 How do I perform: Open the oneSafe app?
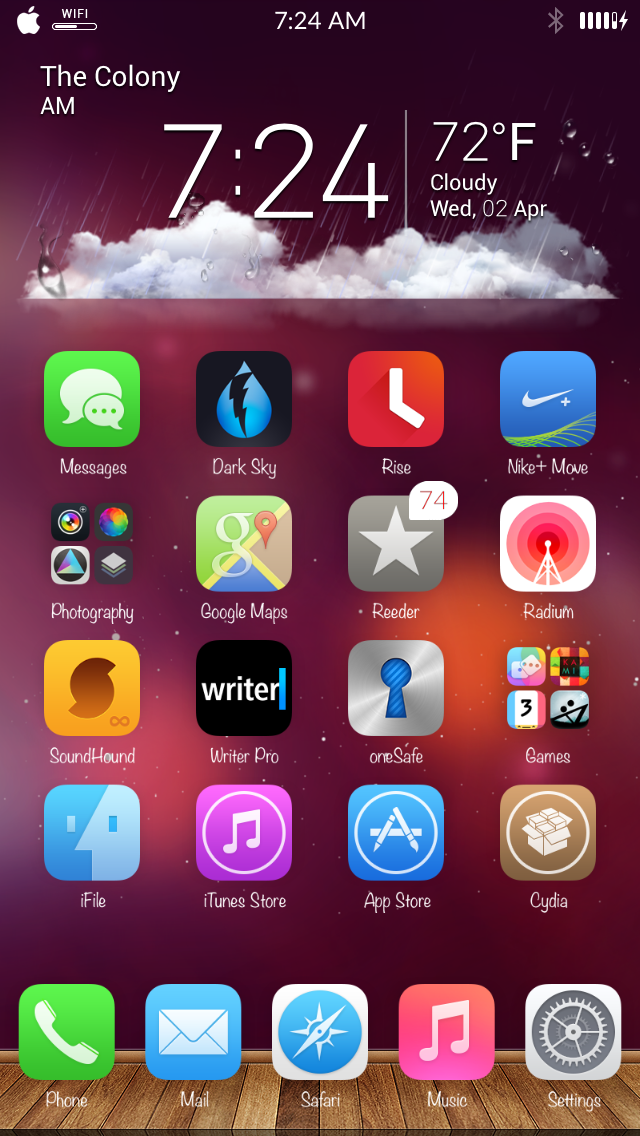(396, 688)
